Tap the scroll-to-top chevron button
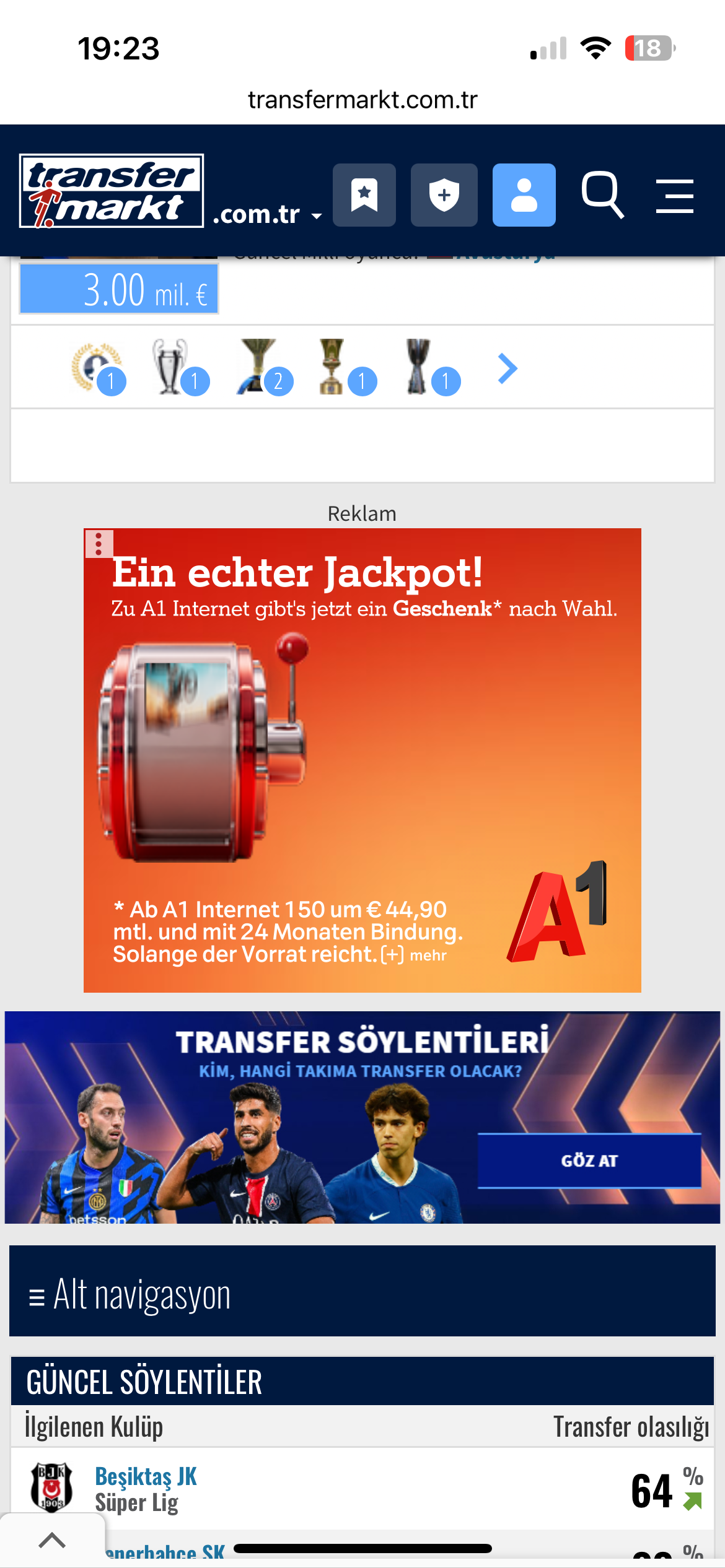Image resolution: width=725 pixels, height=1568 pixels. (x=52, y=1540)
